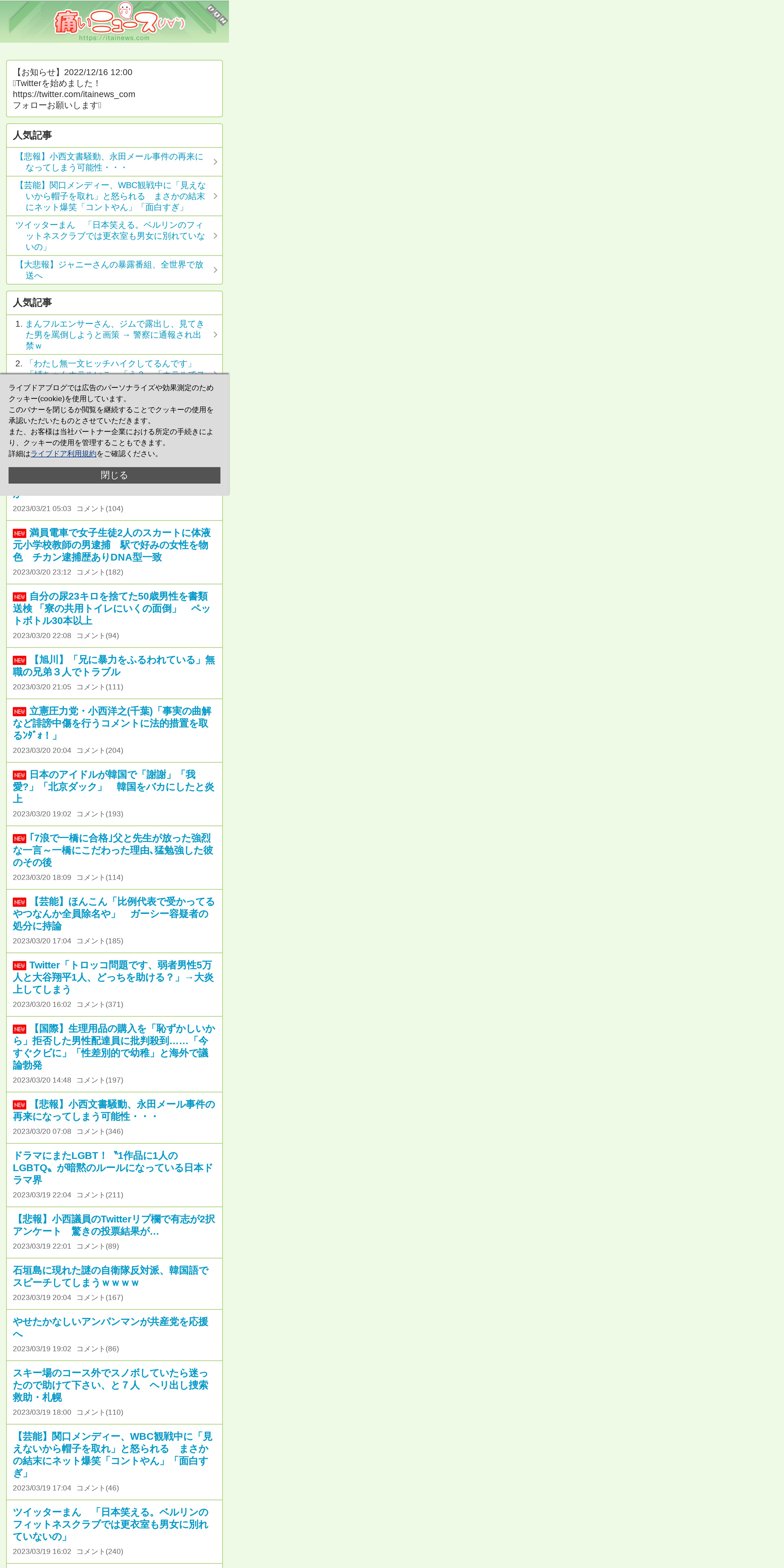Read the 【国際】生理用品の購入 article
The height and width of the screenshot is (1568, 784).
coord(114,1047)
